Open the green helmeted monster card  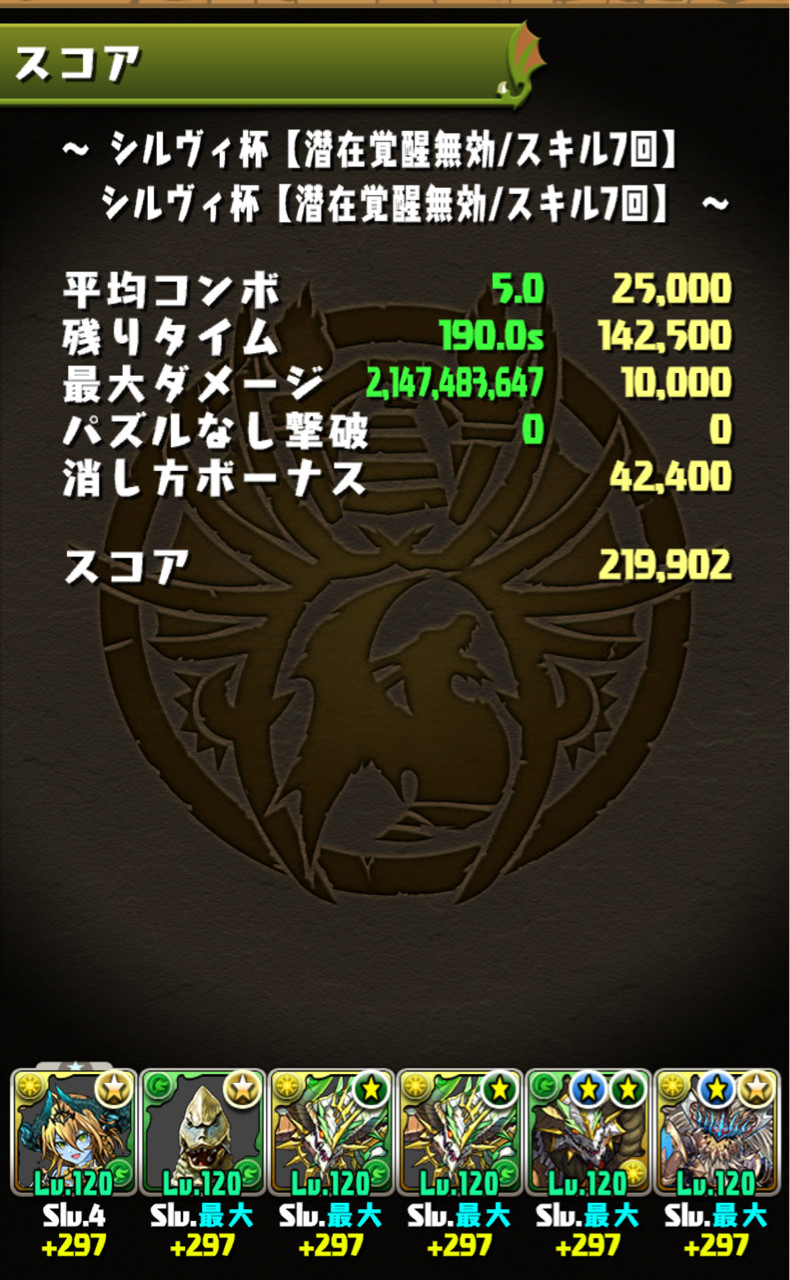[202, 1132]
